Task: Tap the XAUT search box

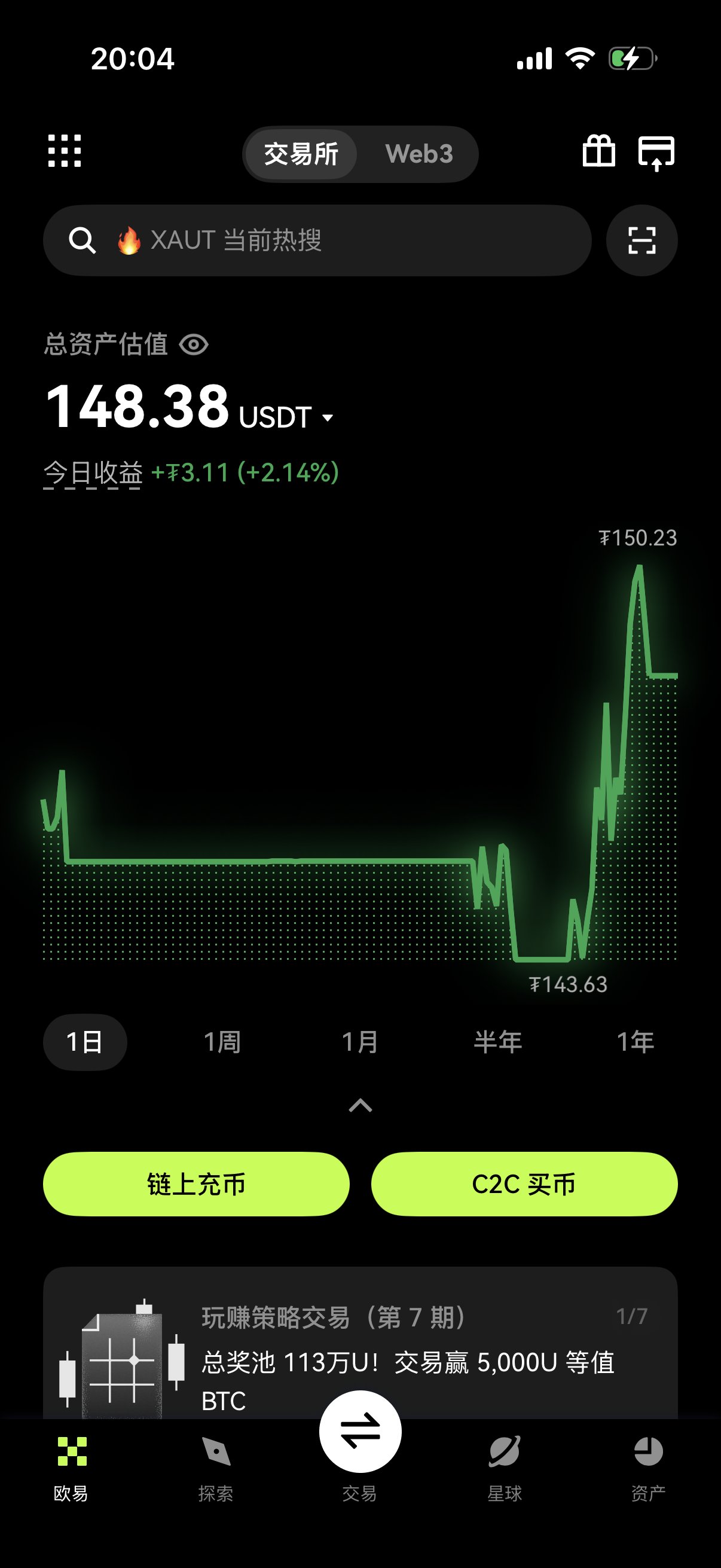Action: 316,240
